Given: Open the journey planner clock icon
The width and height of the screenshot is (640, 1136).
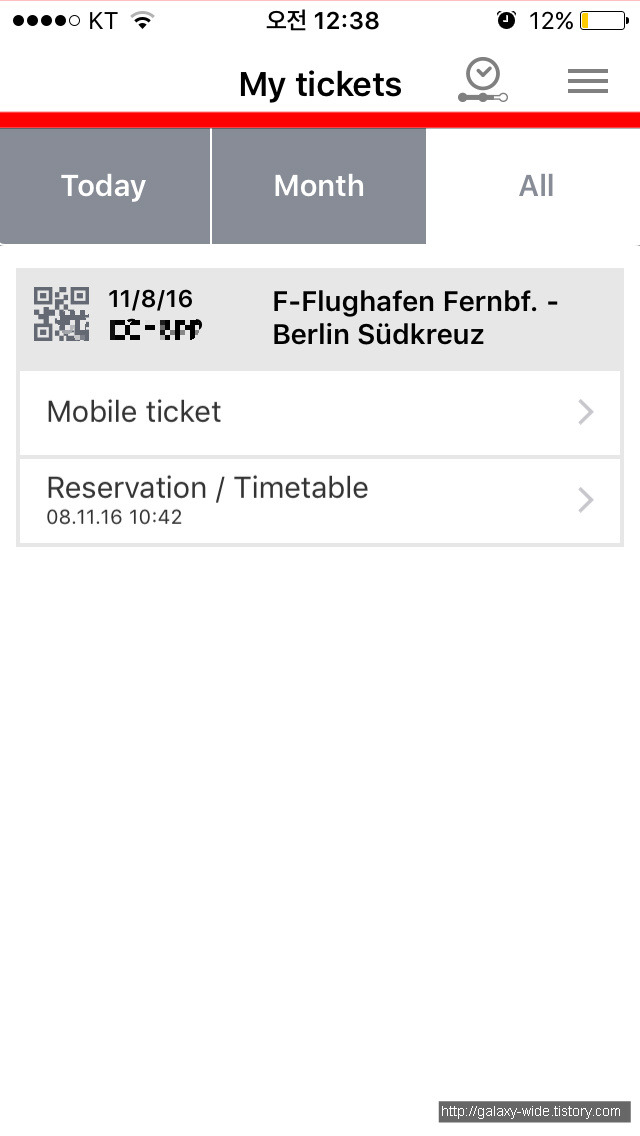Looking at the screenshot, I should (483, 80).
